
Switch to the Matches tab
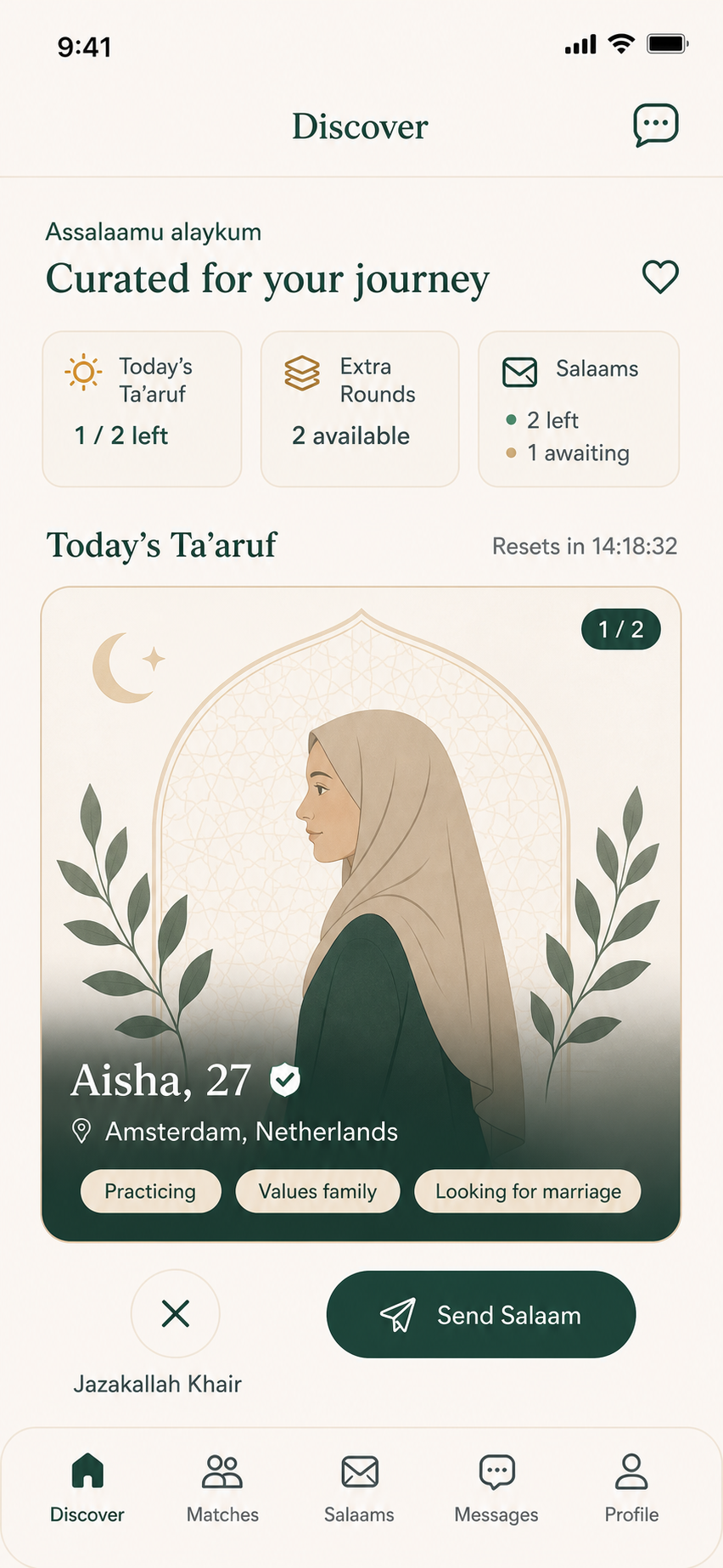click(222, 1488)
